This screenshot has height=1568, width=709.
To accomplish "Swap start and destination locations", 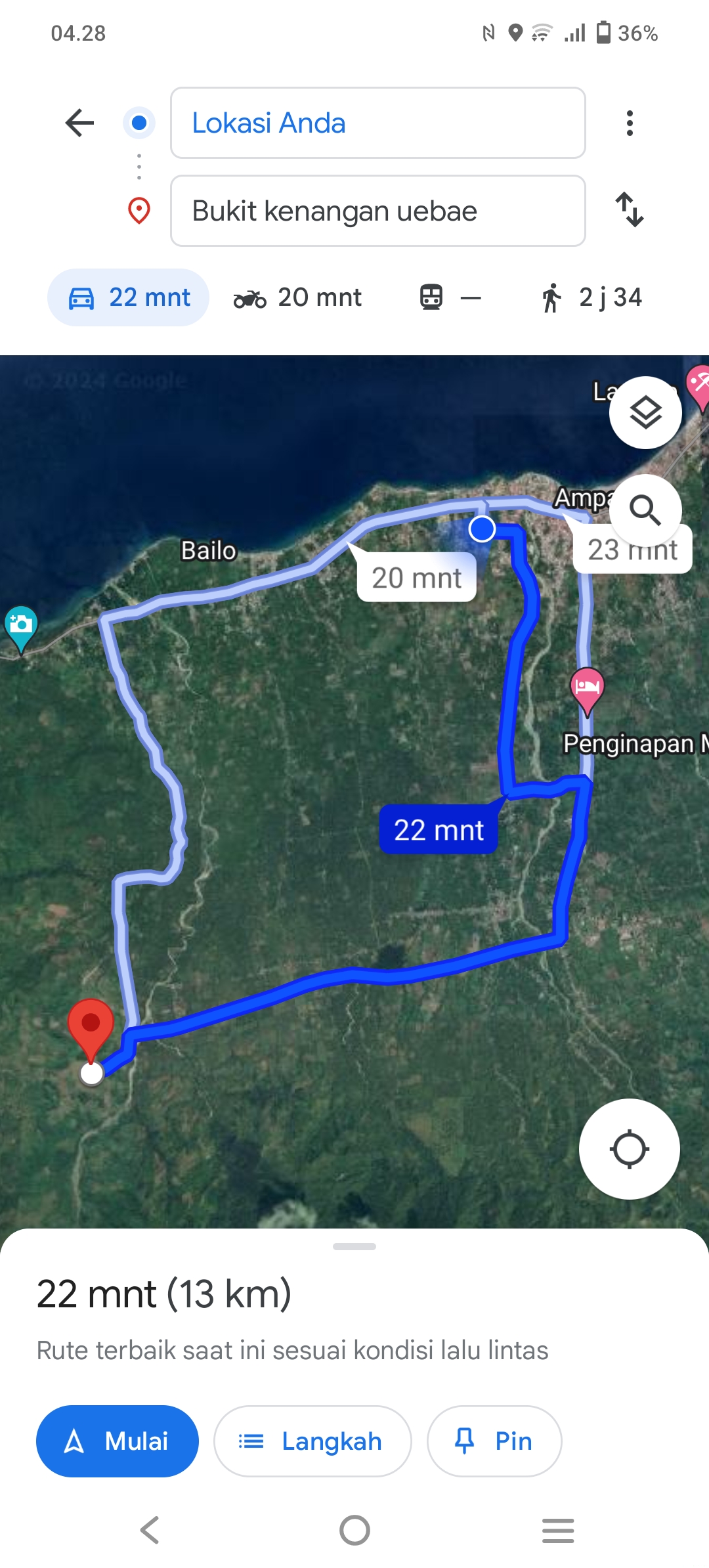I will coord(630,210).
